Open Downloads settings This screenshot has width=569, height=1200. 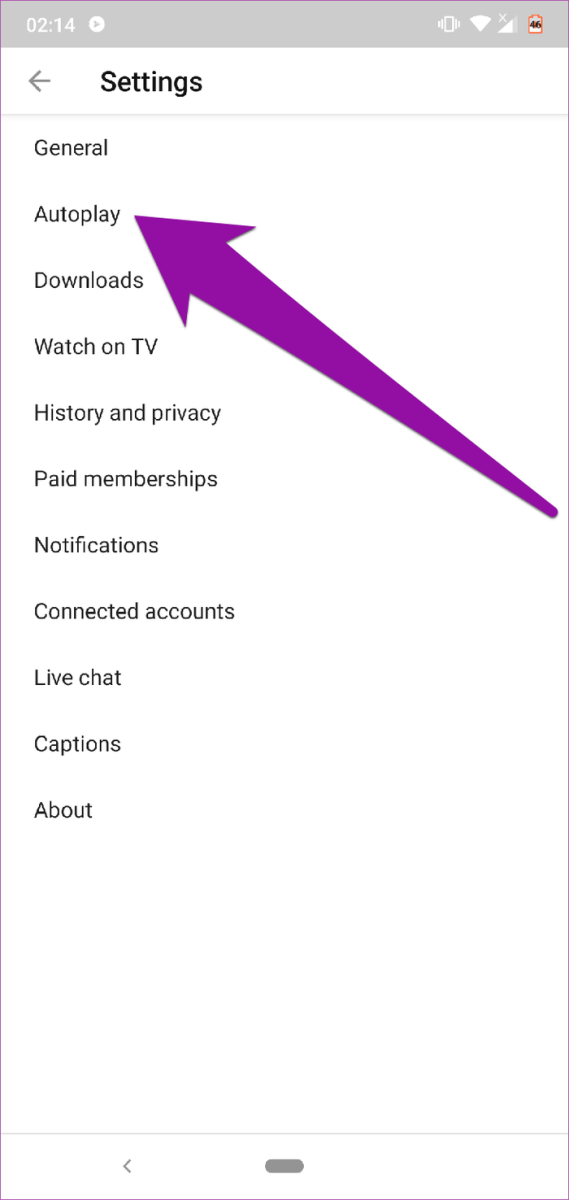click(284, 280)
